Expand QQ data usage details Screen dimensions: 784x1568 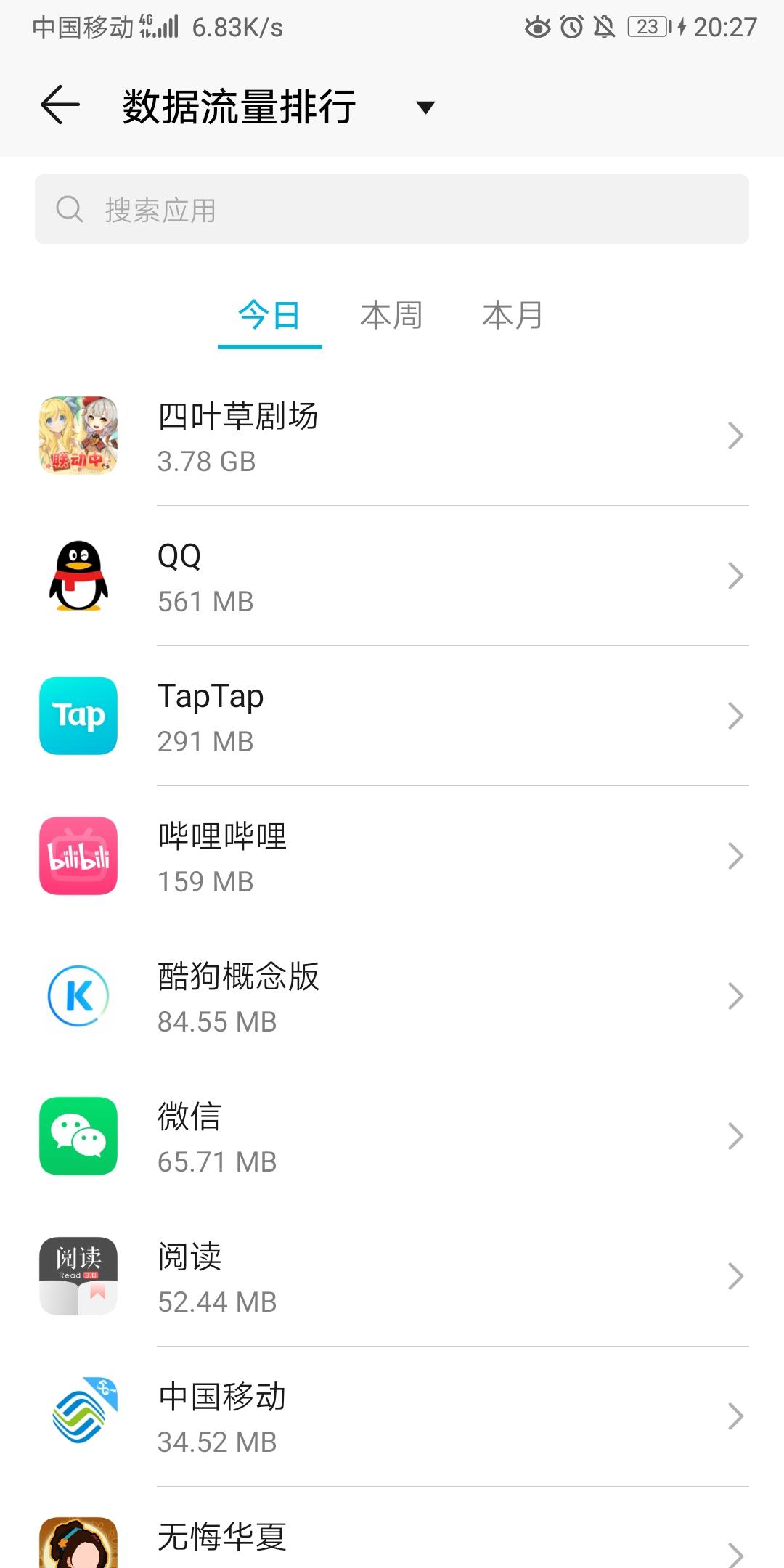(735, 576)
